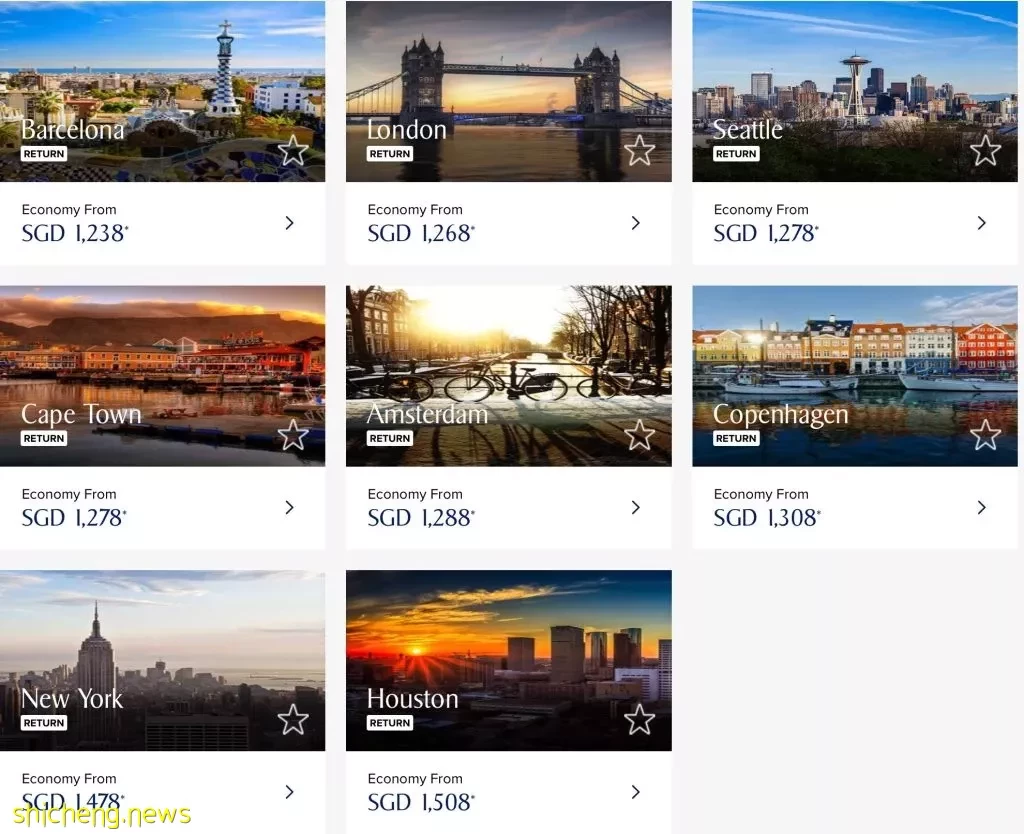
Task: View Seattle fare from SGD 1,278
Action: pos(981,223)
